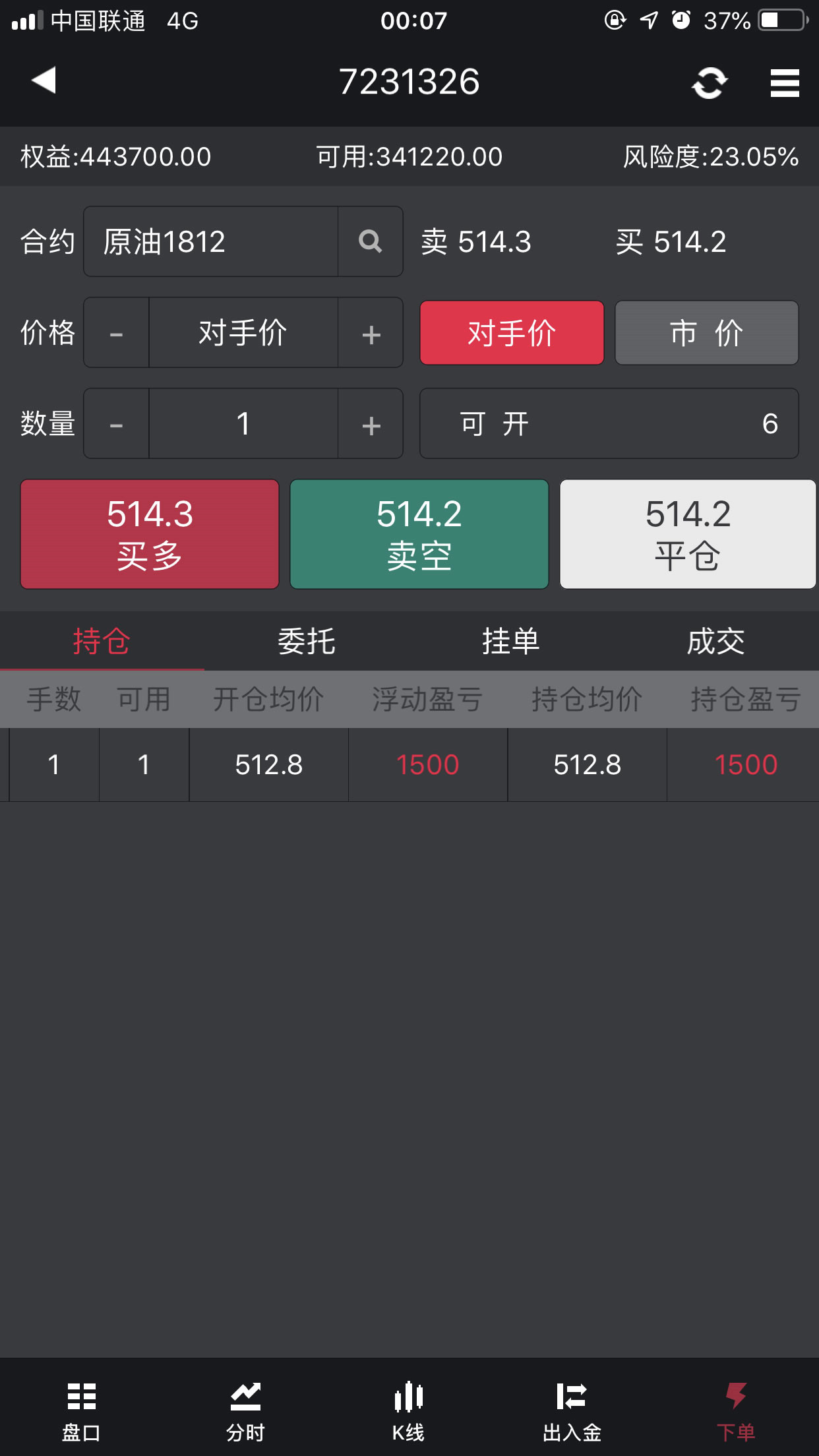Viewport: 819px width, 1456px height.
Task: Open the hamburger menu
Action: point(785,83)
